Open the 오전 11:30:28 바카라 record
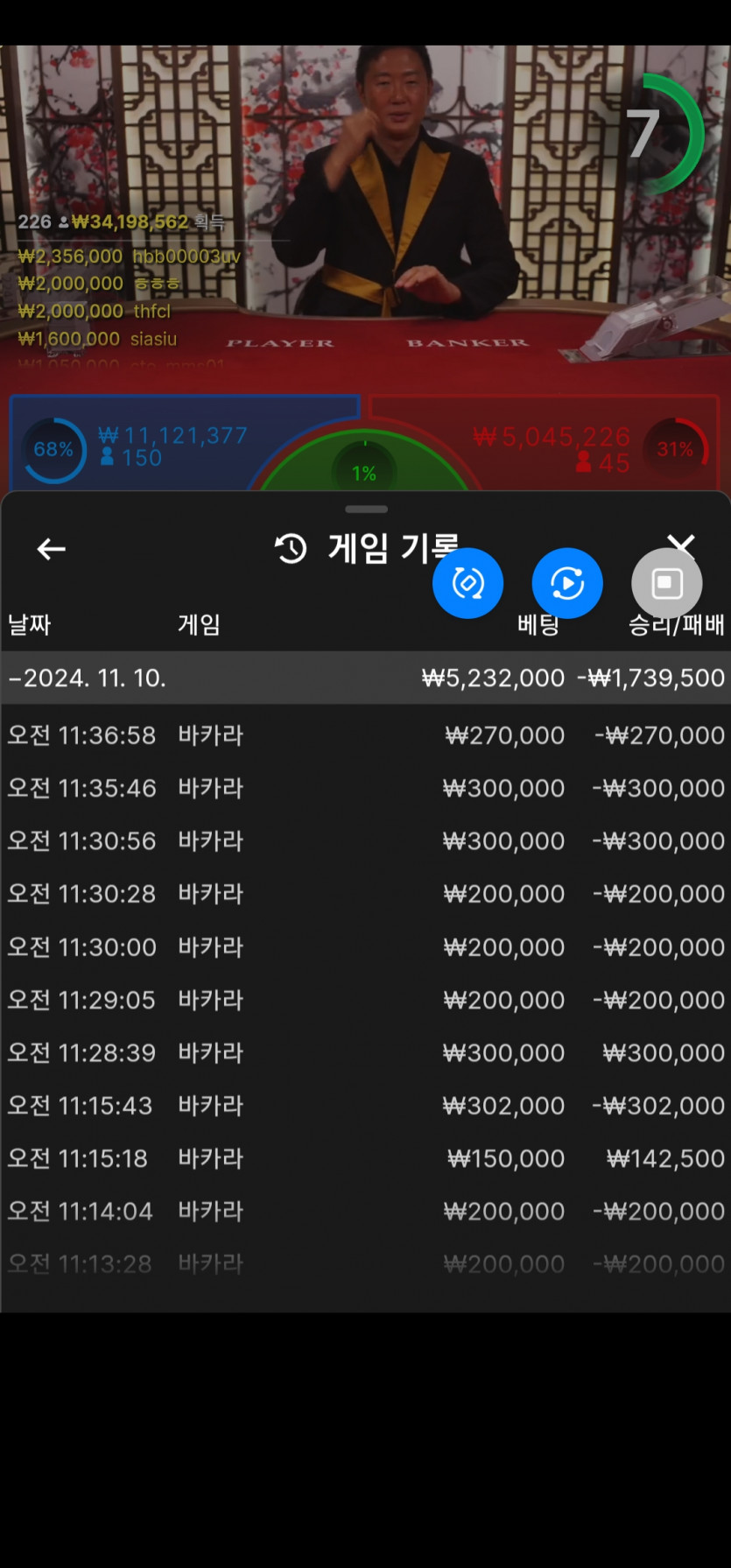The height and width of the screenshot is (1568, 731). point(366,894)
